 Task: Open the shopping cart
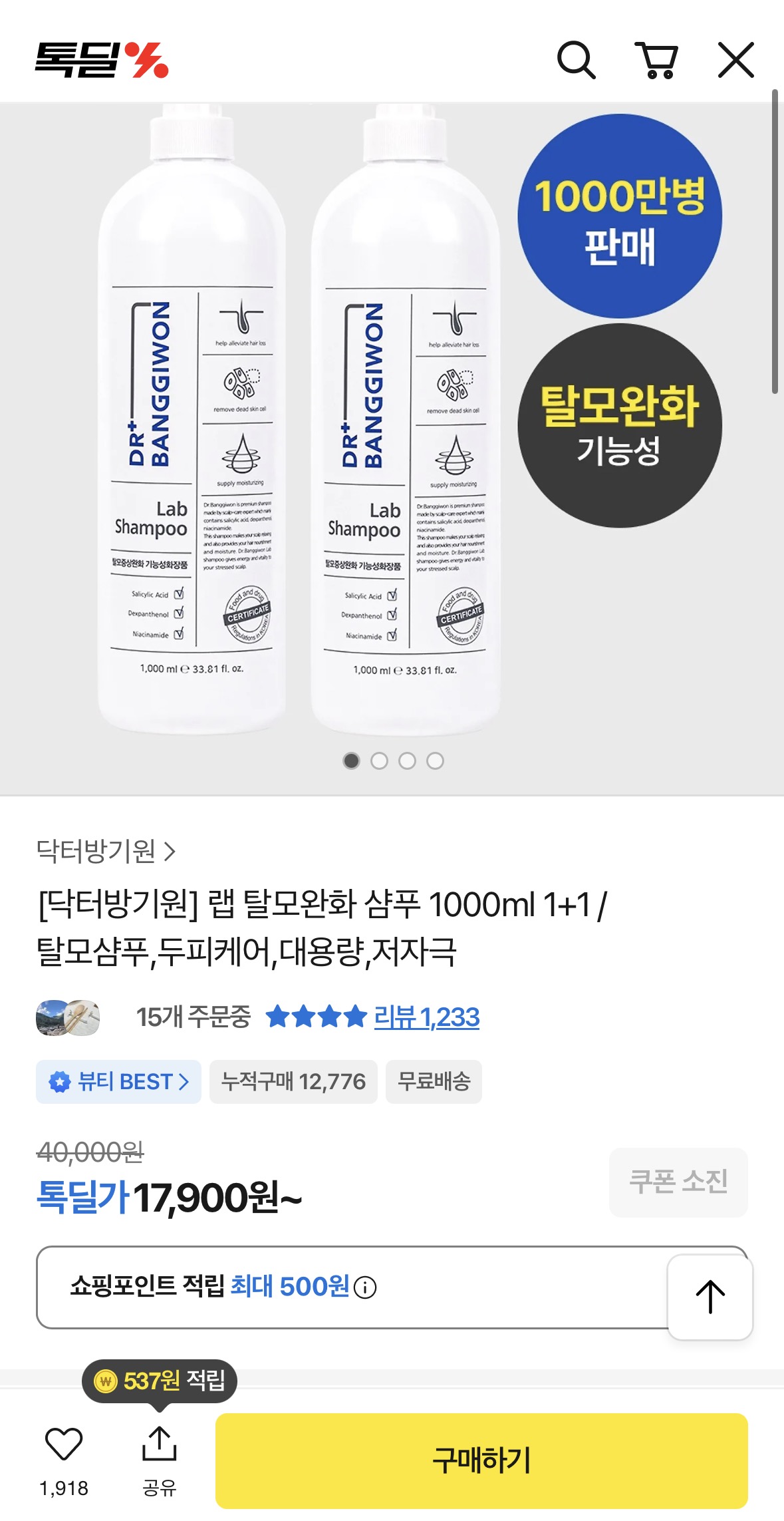click(x=656, y=61)
